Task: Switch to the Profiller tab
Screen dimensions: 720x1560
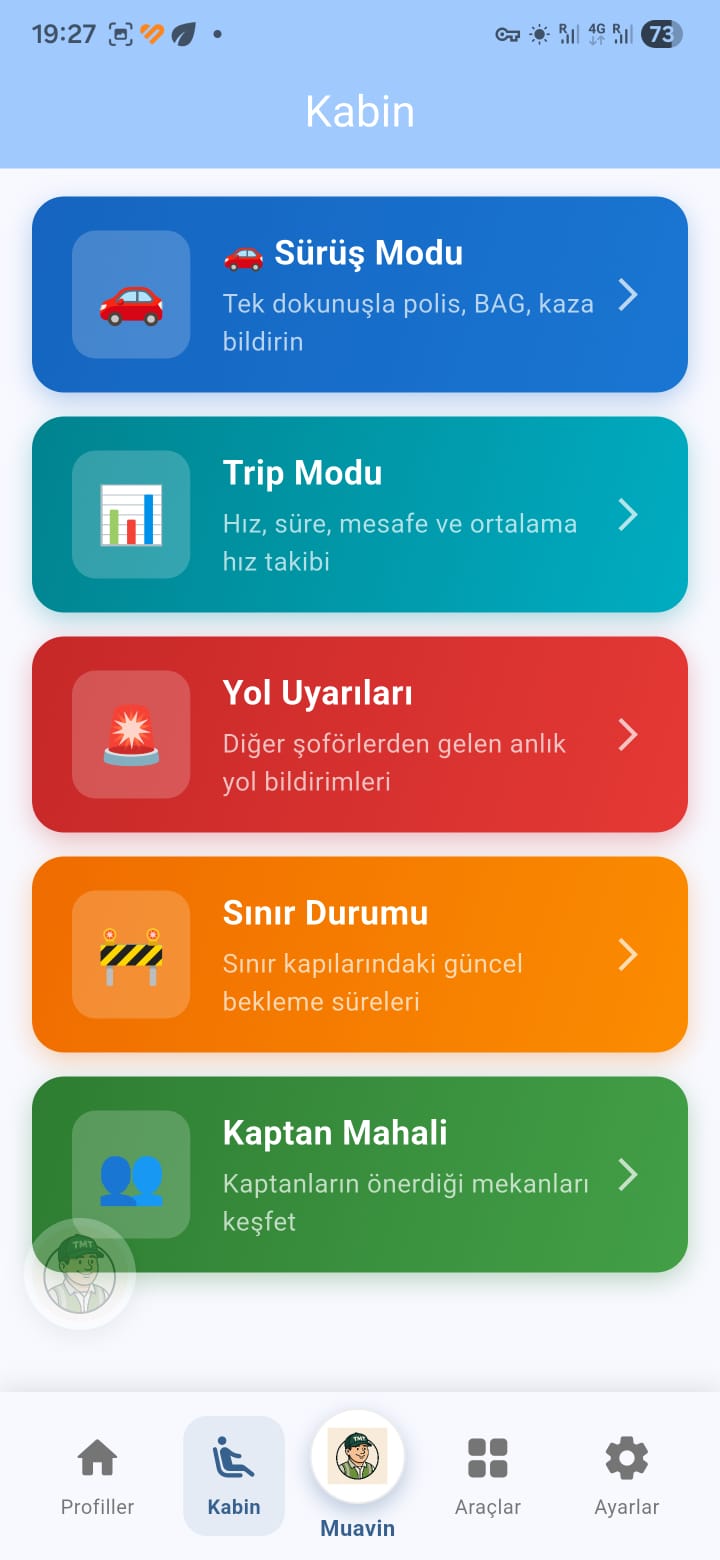Action: [x=97, y=1477]
